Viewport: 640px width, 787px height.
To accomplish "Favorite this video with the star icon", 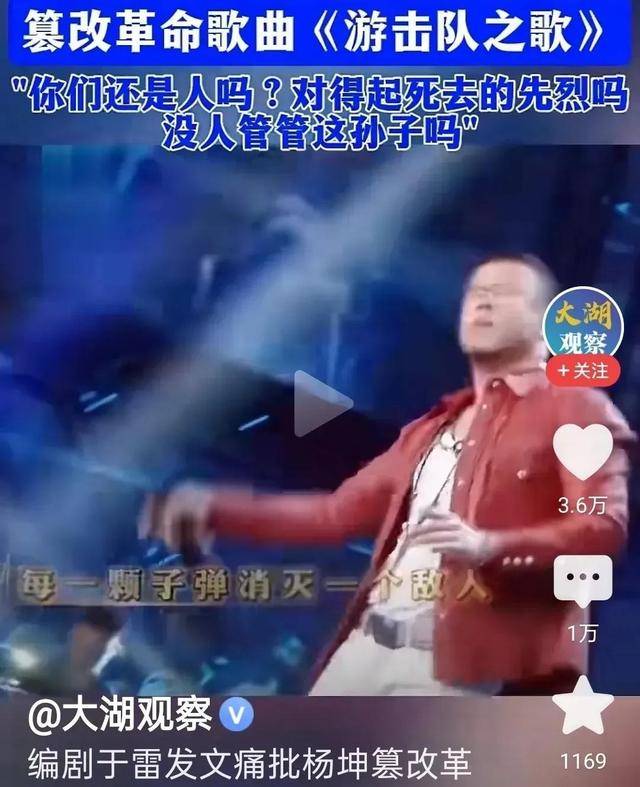I will tap(583, 707).
